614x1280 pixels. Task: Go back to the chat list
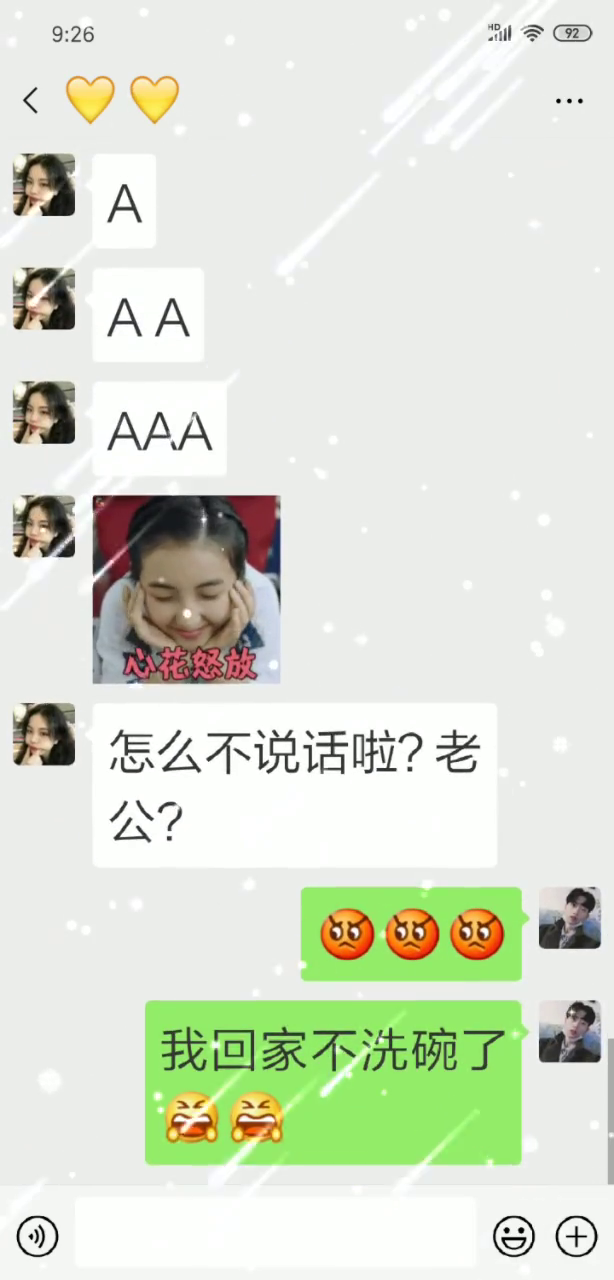click(x=31, y=100)
